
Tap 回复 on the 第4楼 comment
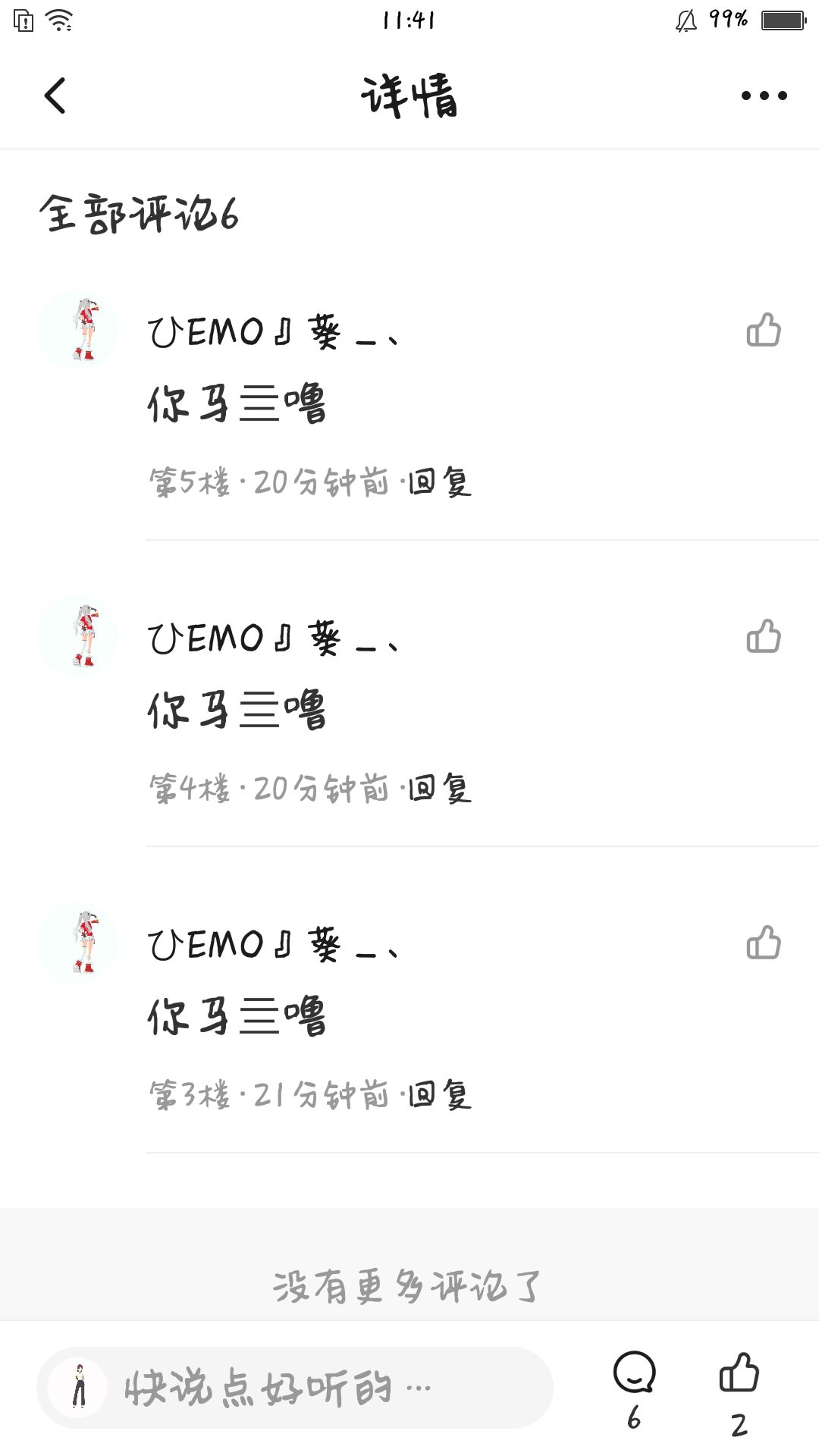(x=440, y=789)
